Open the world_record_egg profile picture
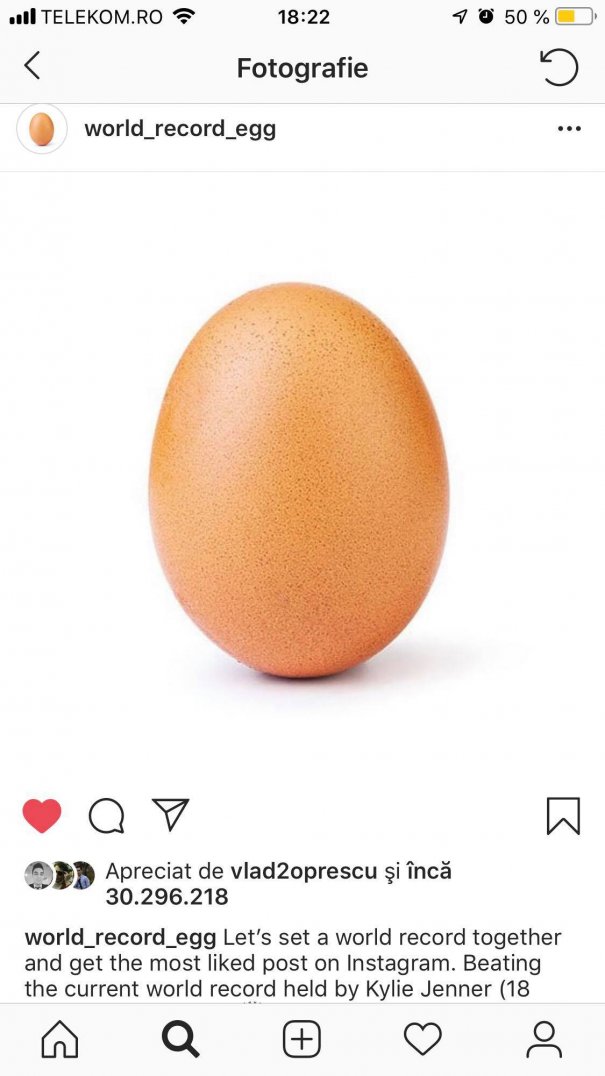Image resolution: width=605 pixels, height=1076 pixels. [x=42, y=129]
